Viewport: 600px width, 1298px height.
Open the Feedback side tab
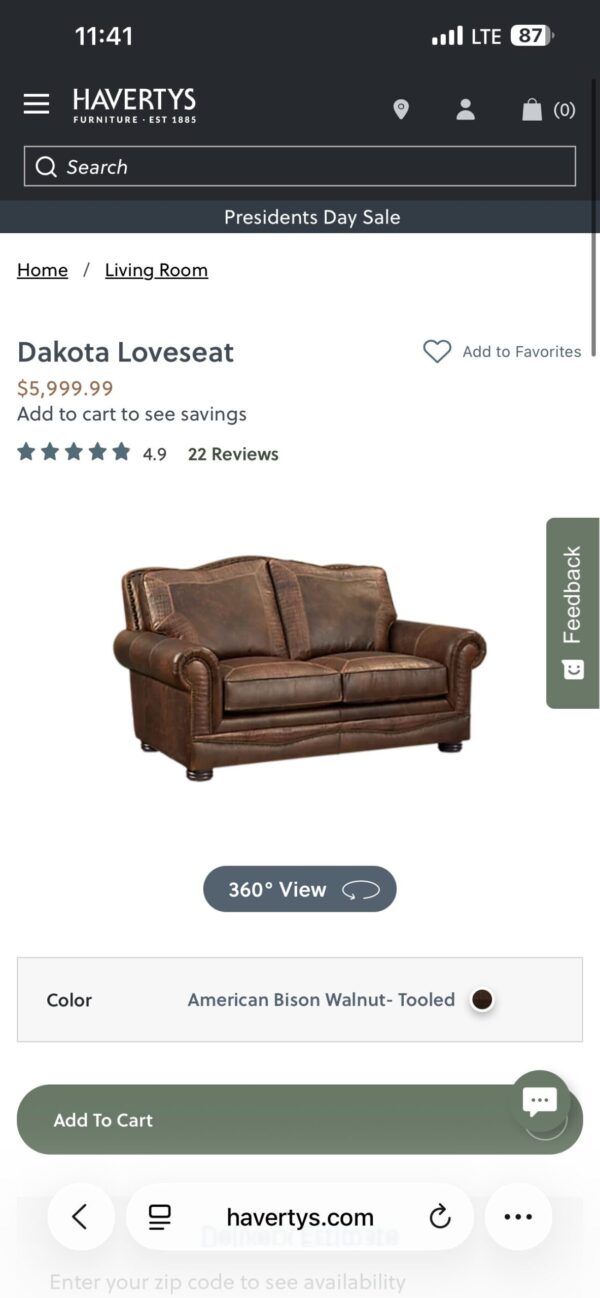(x=572, y=612)
